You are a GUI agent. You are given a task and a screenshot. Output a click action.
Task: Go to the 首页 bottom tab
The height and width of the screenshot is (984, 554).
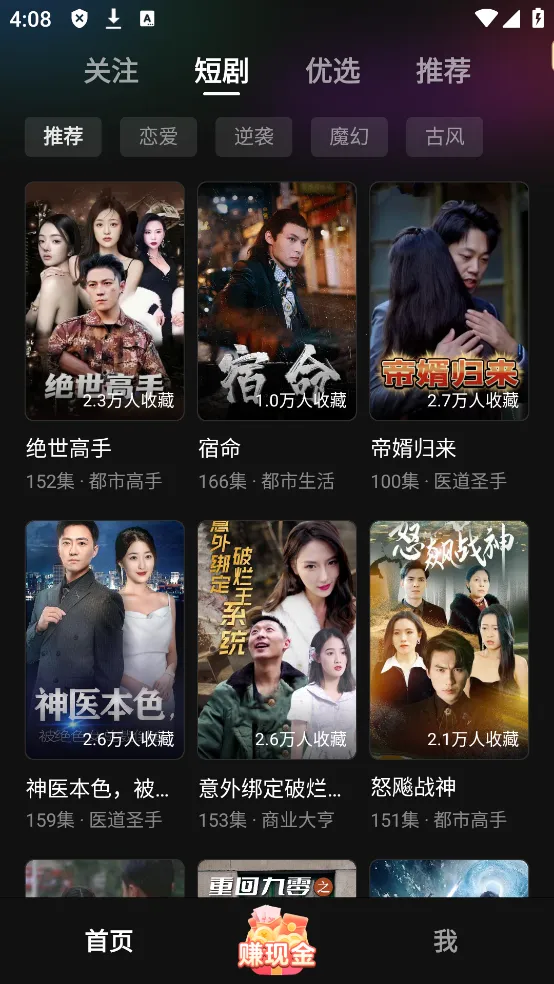click(109, 941)
